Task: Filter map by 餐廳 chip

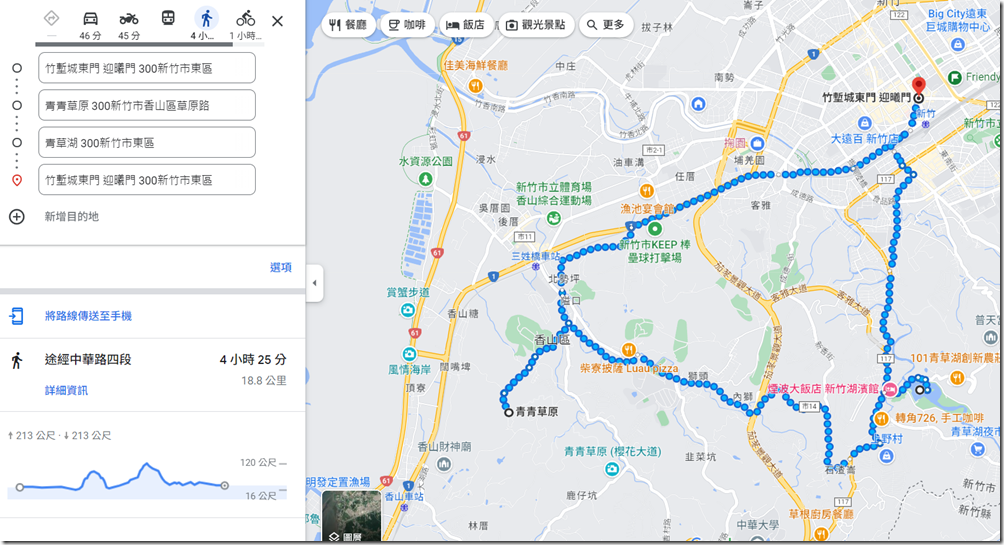Action: [x=348, y=25]
